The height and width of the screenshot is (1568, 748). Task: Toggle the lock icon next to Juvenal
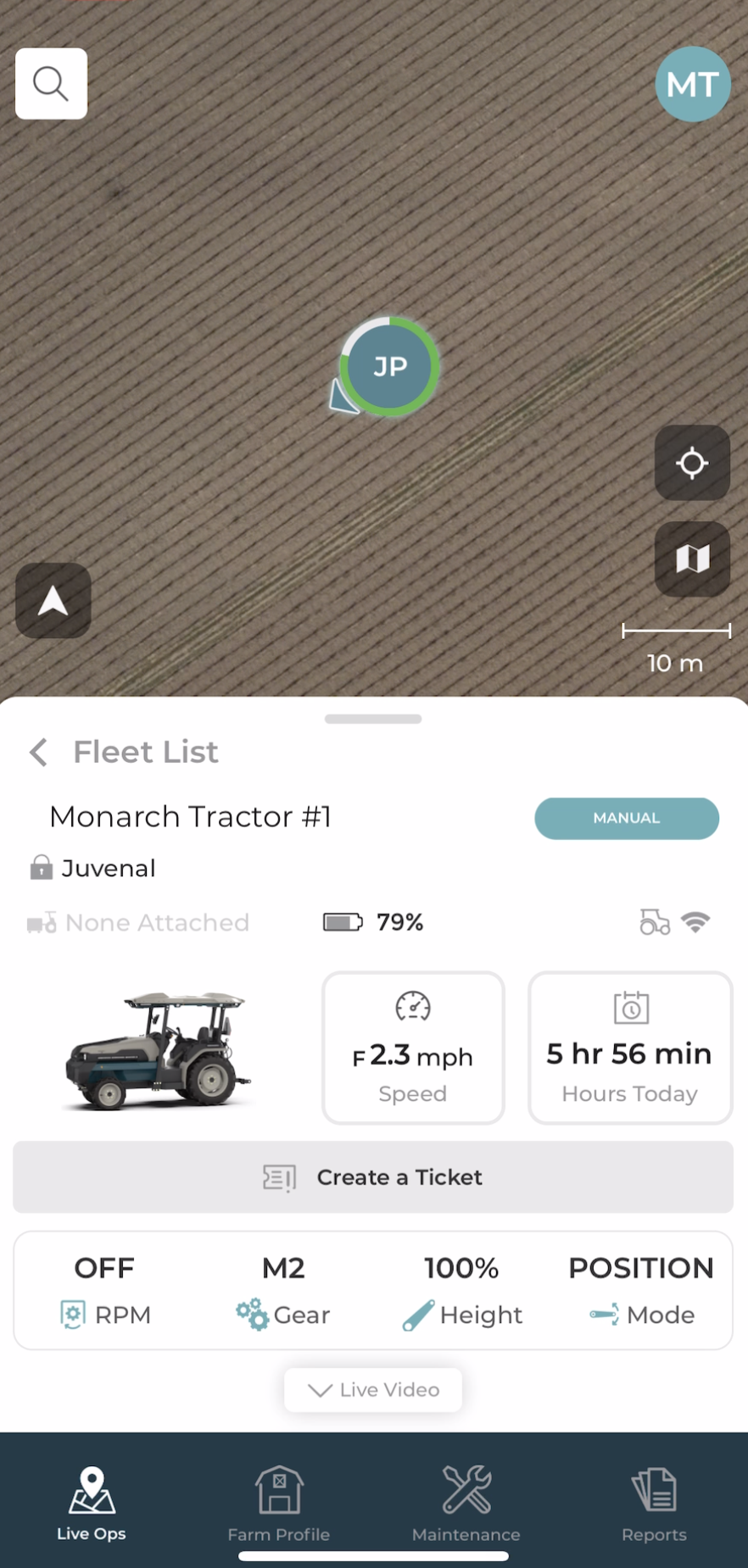coord(40,868)
